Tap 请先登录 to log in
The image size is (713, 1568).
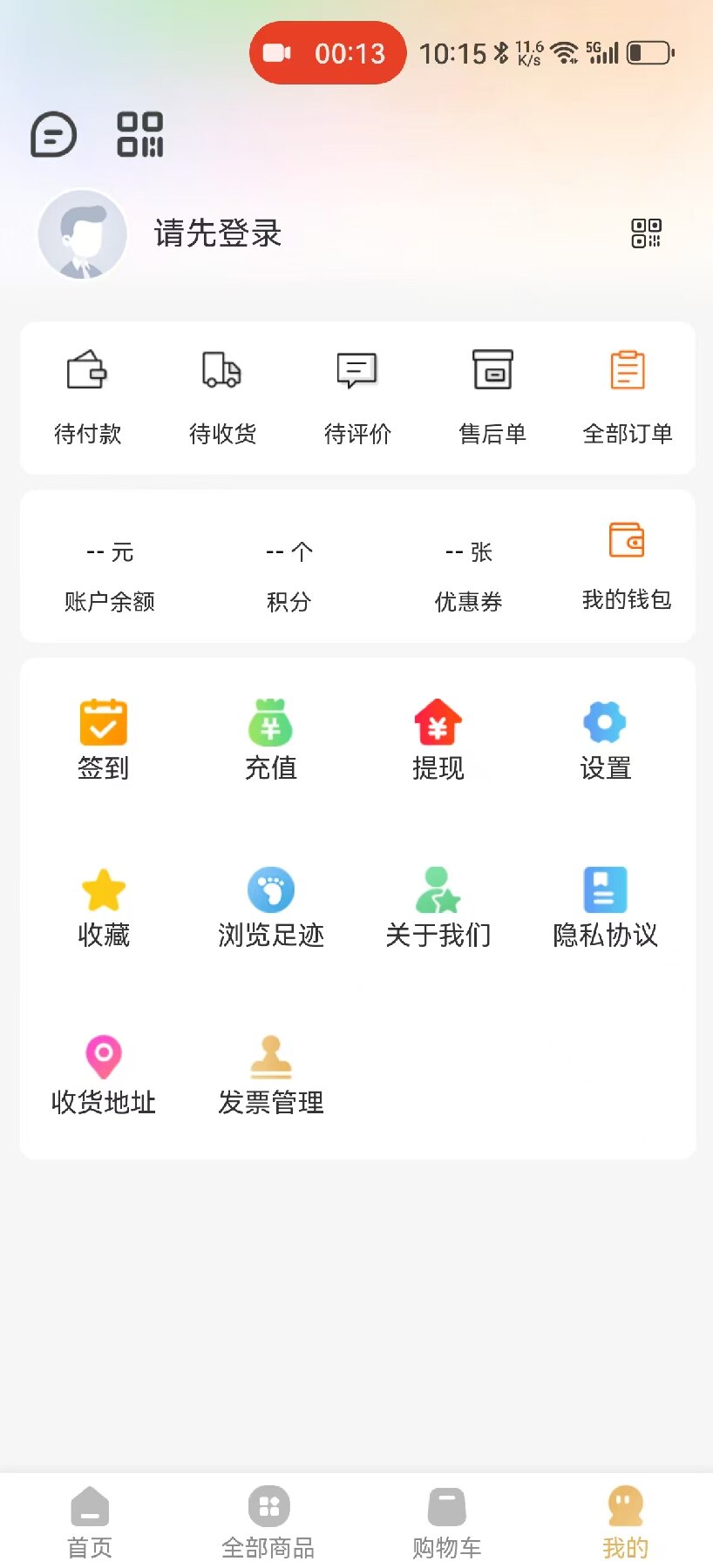pyautogui.click(x=215, y=233)
